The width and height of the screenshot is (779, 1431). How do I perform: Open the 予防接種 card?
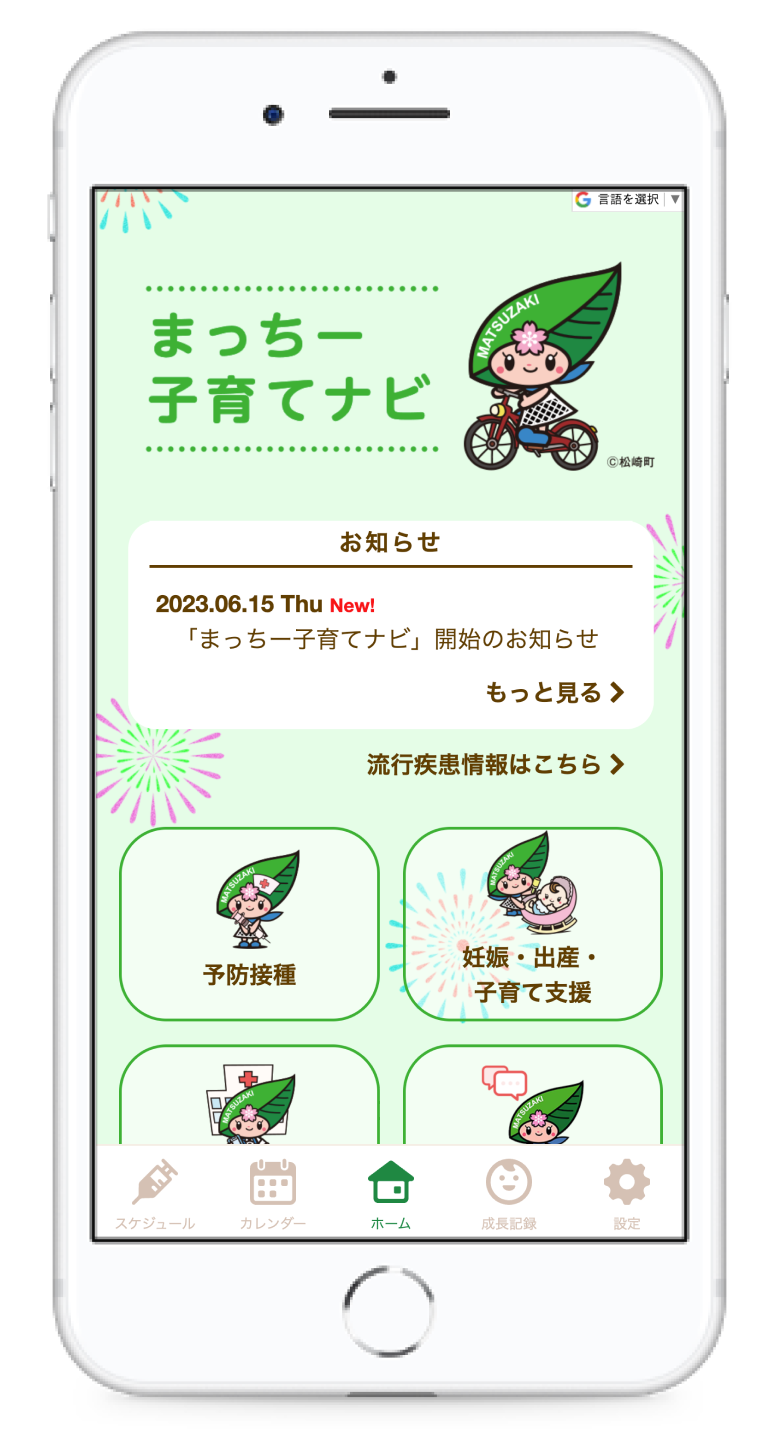coord(249,923)
